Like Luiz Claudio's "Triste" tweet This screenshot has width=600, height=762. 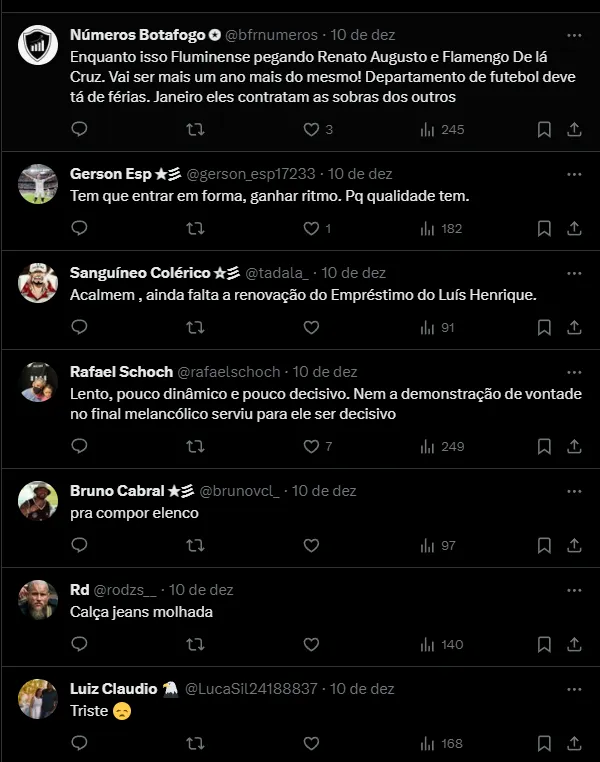point(311,743)
